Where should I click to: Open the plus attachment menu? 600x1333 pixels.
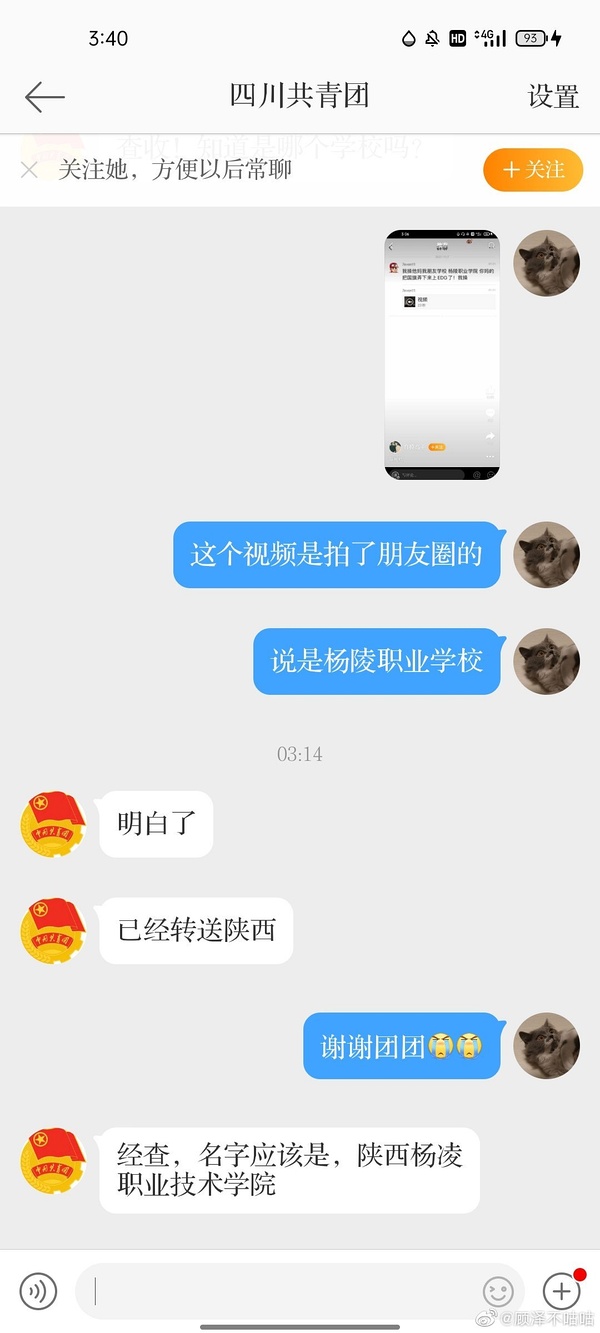pyautogui.click(x=561, y=1291)
